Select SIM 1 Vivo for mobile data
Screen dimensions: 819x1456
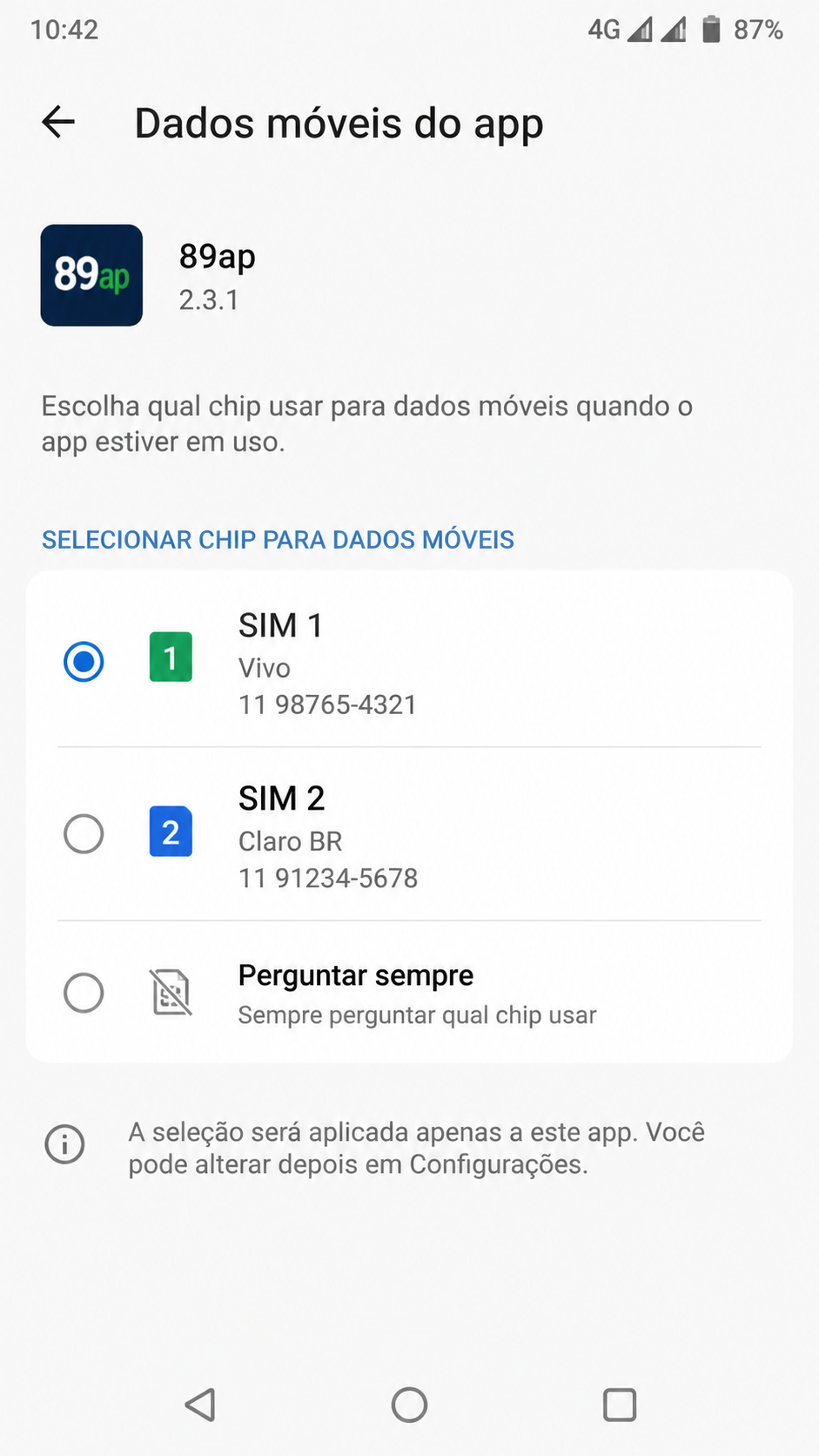(x=409, y=661)
